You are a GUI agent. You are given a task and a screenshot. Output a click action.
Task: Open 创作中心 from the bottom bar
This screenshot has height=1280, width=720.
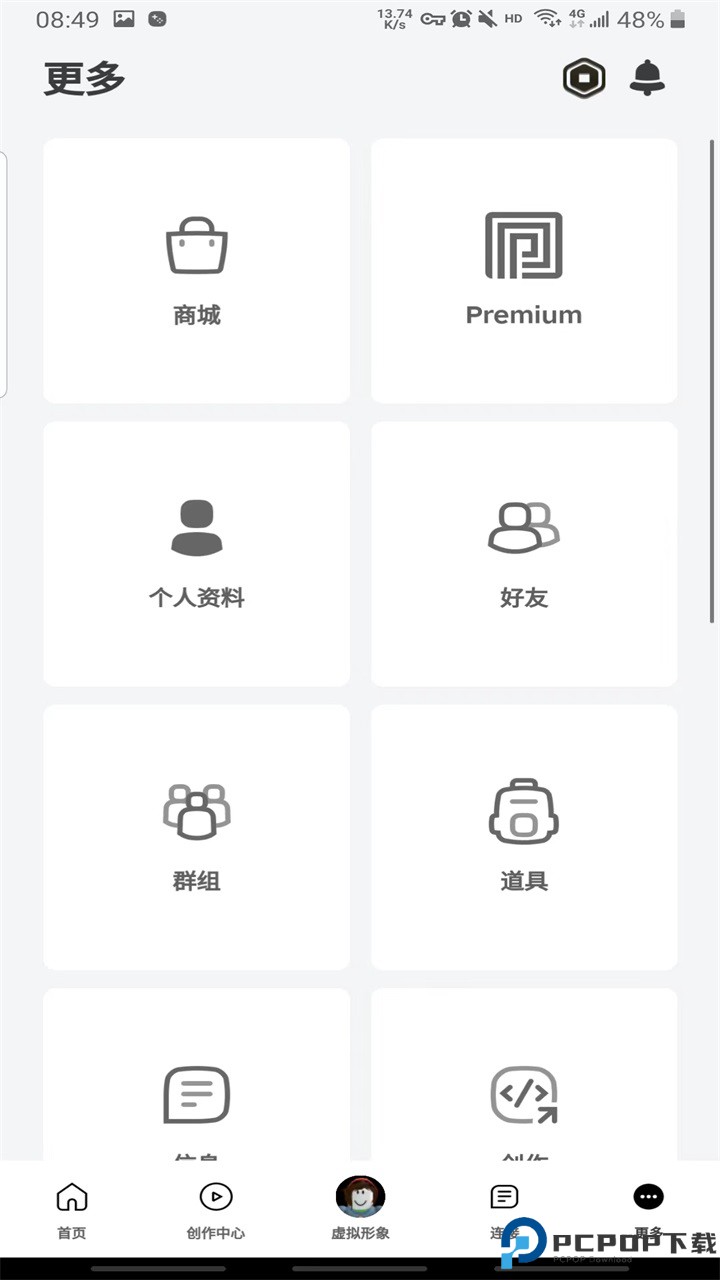coord(215,1196)
